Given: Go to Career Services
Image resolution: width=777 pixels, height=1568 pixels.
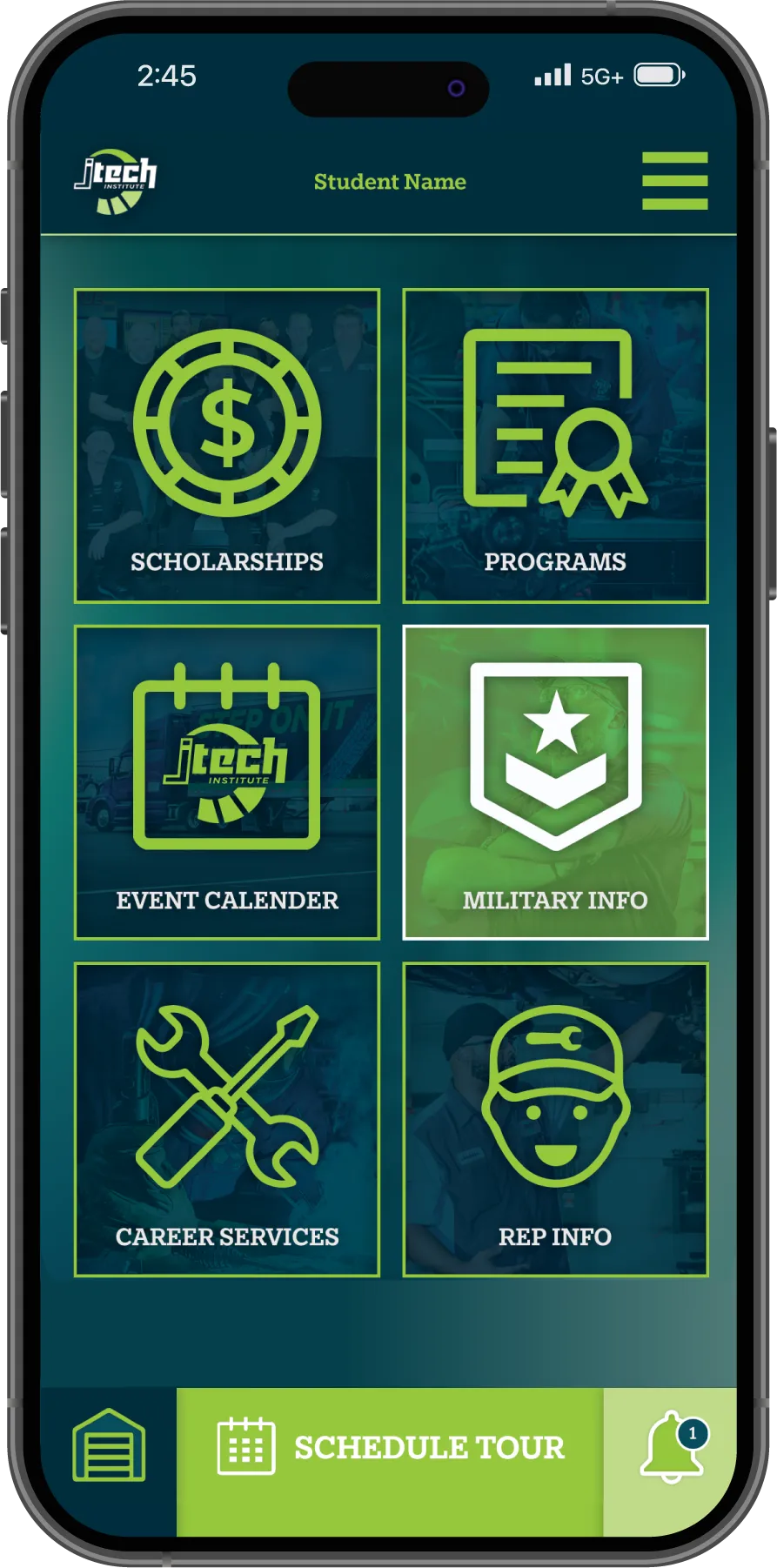Looking at the screenshot, I should (x=227, y=1119).
